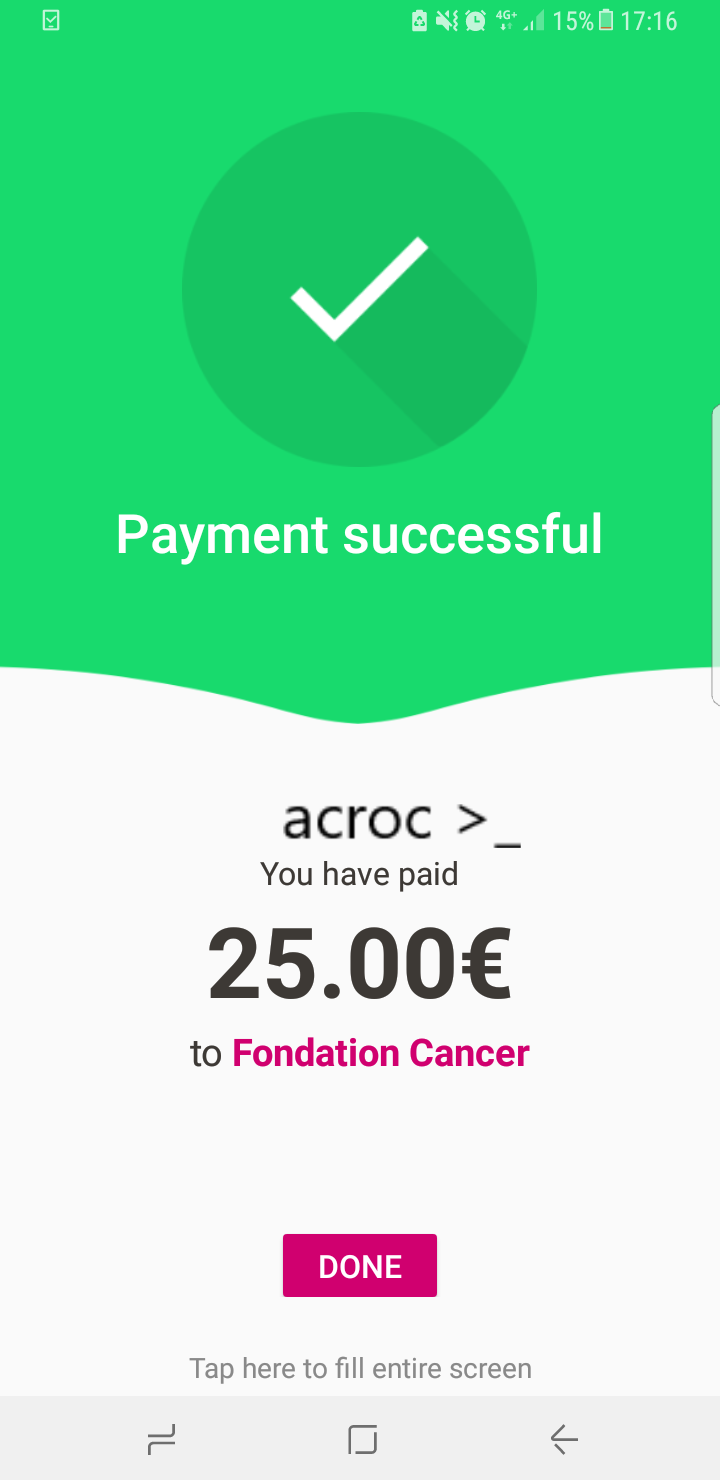Go back using the navigation bar arrow
This screenshot has height=1480, width=720.
[564, 1439]
